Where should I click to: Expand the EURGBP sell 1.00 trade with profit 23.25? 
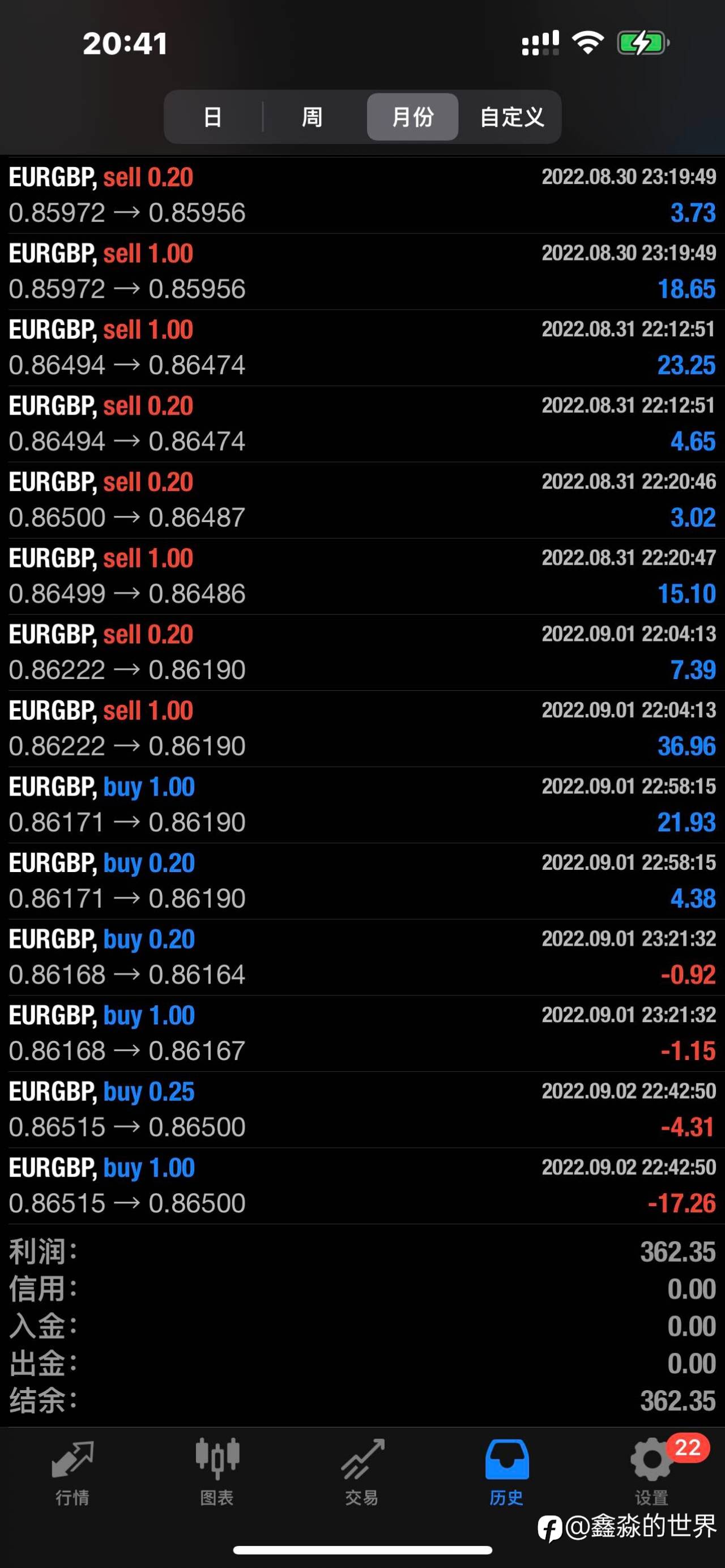362,348
